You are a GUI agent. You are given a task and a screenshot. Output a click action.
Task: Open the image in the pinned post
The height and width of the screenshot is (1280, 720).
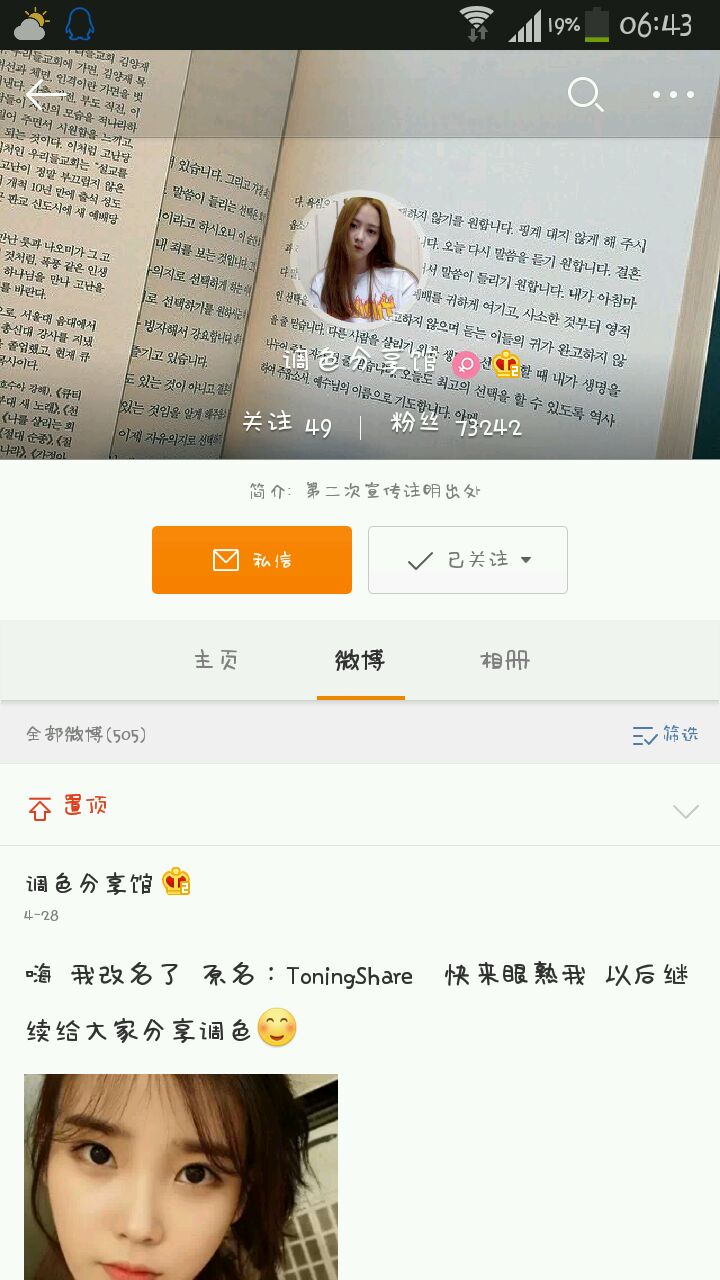pyautogui.click(x=181, y=1176)
